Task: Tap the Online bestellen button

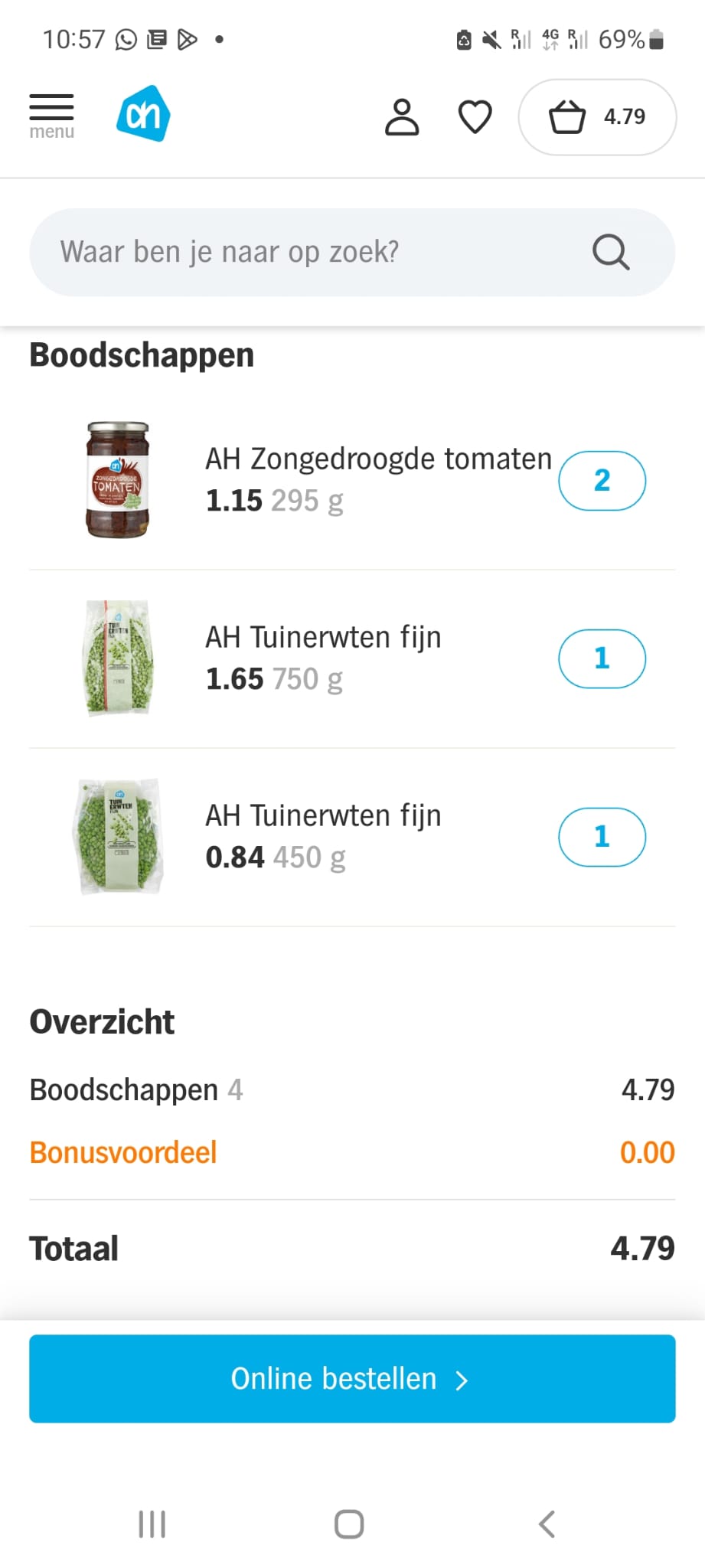Action: [x=352, y=1378]
